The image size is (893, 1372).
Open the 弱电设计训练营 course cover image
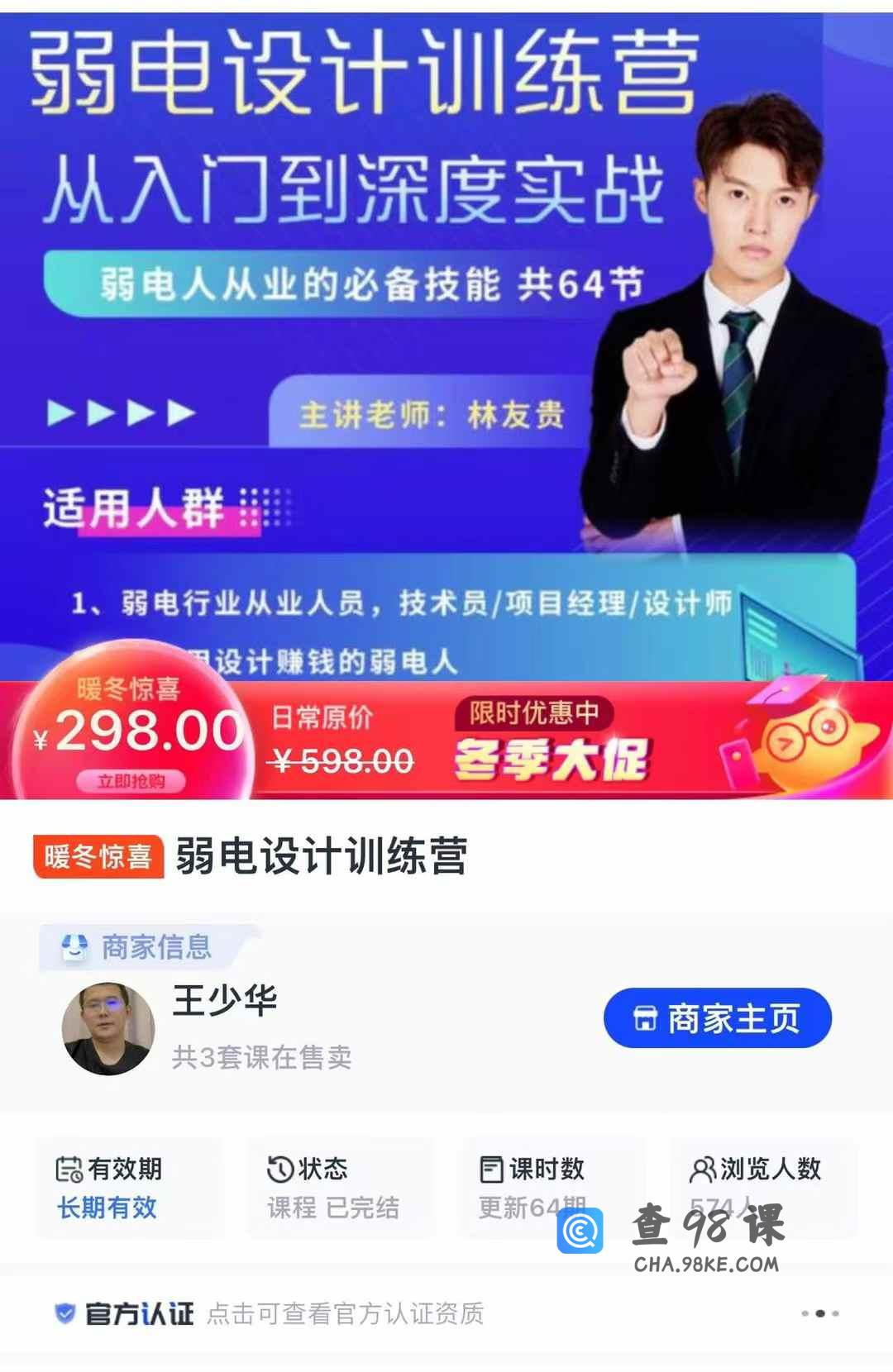(446, 339)
